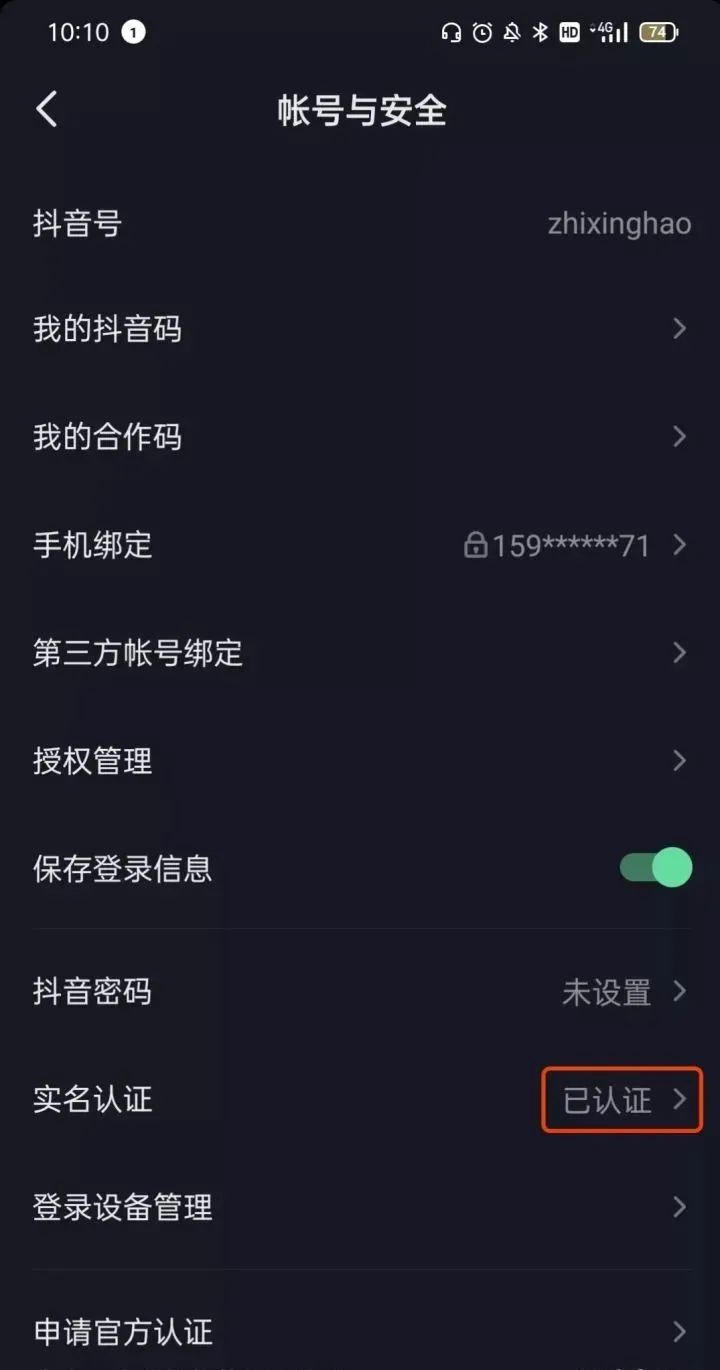Image resolution: width=720 pixels, height=1370 pixels.
Task: Open the 帐号与安全 settings title area
Action: (x=360, y=111)
